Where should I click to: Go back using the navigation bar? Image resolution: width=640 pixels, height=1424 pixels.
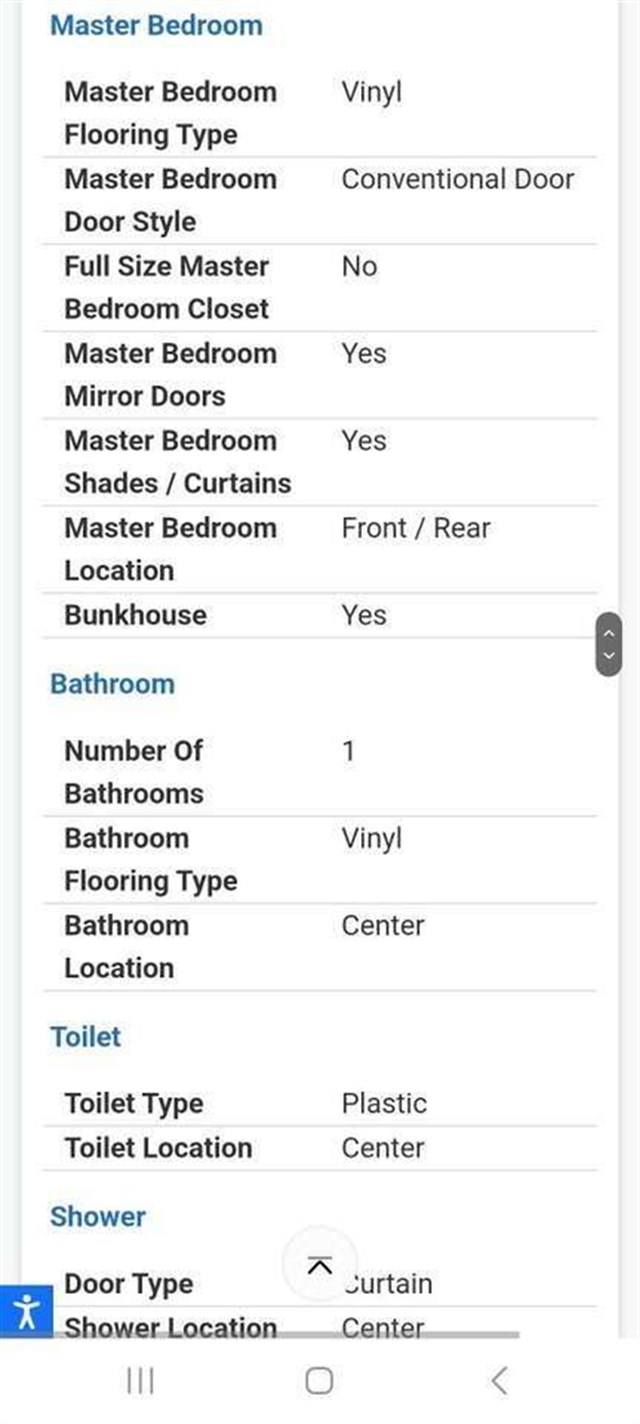[499, 1381]
